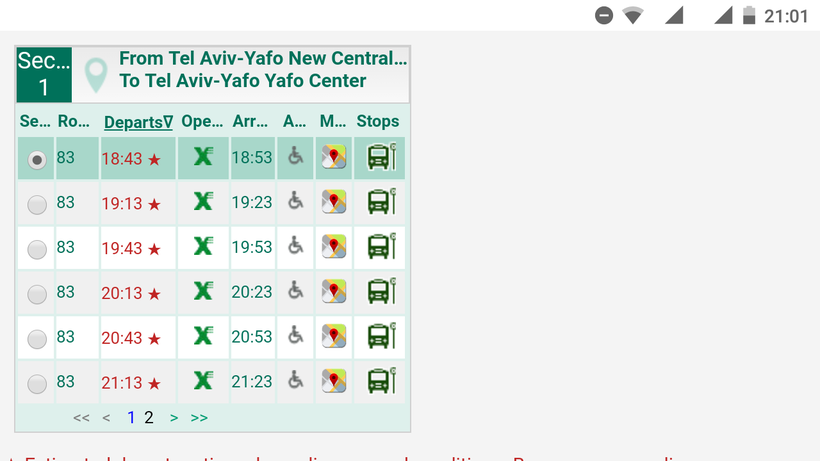Go to page 2 of results
The image size is (820, 461).
[149, 418]
